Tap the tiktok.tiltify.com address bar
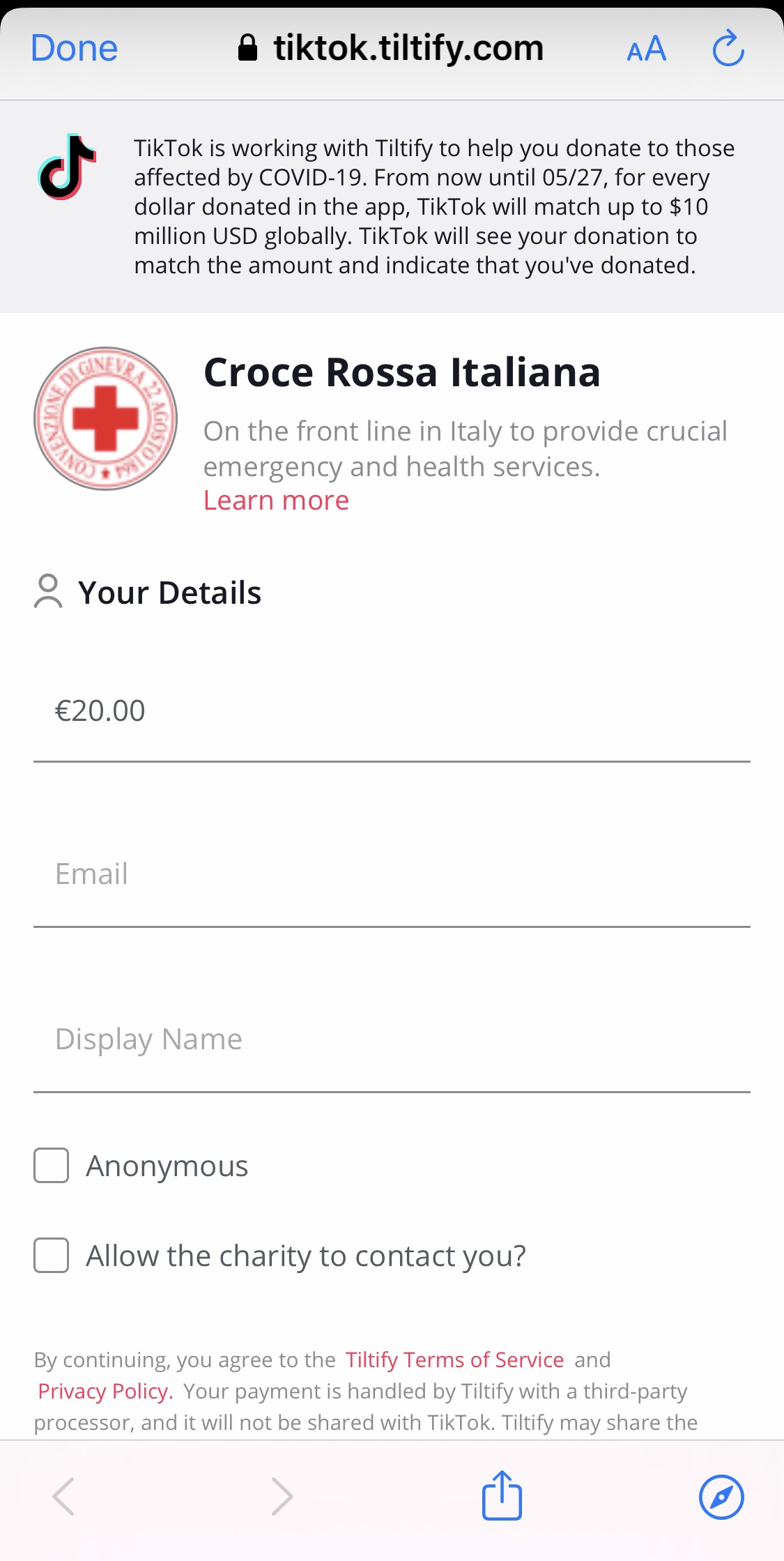 click(x=408, y=49)
